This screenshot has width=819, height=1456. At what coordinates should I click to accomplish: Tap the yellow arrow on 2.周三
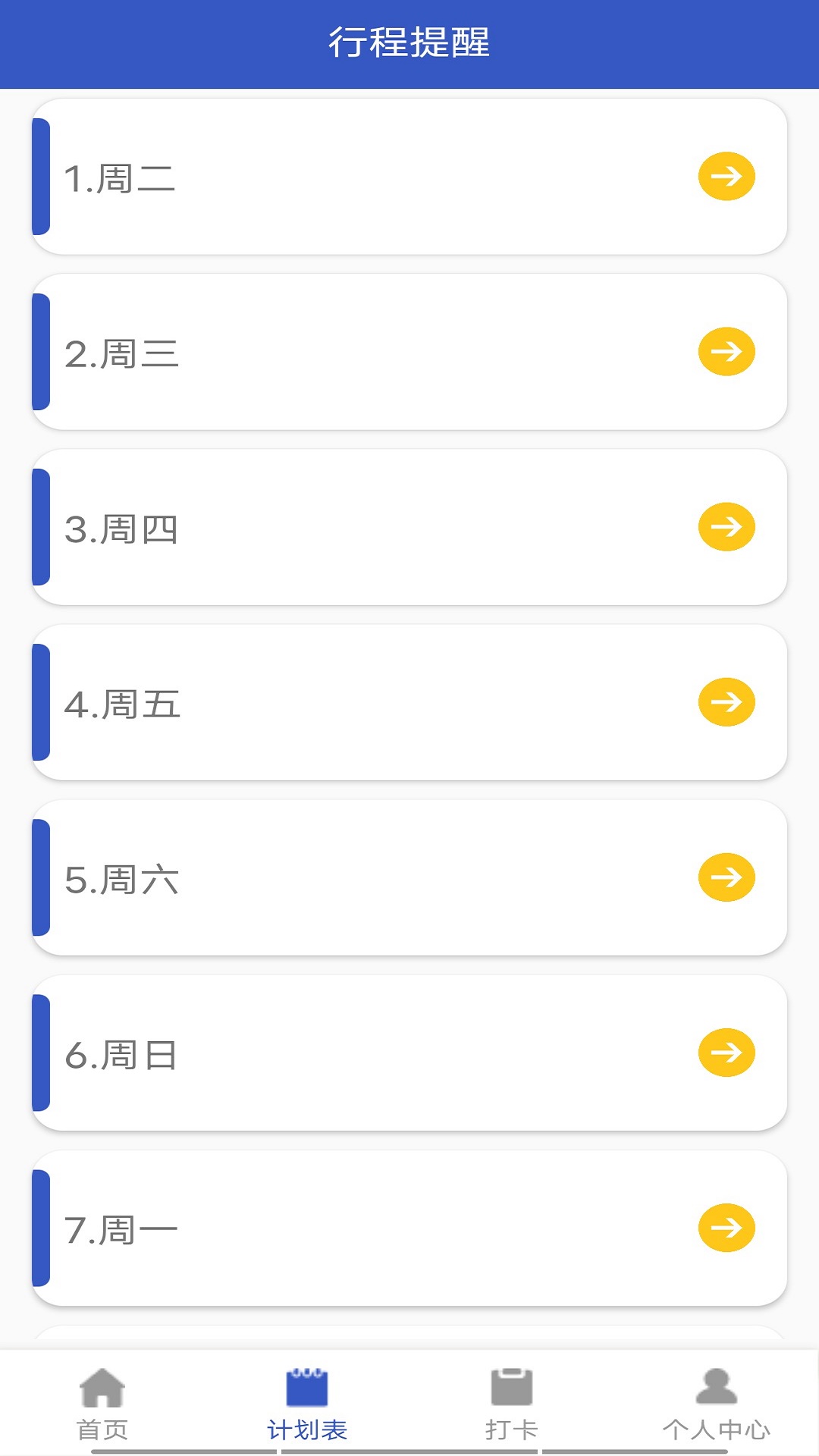tap(726, 352)
